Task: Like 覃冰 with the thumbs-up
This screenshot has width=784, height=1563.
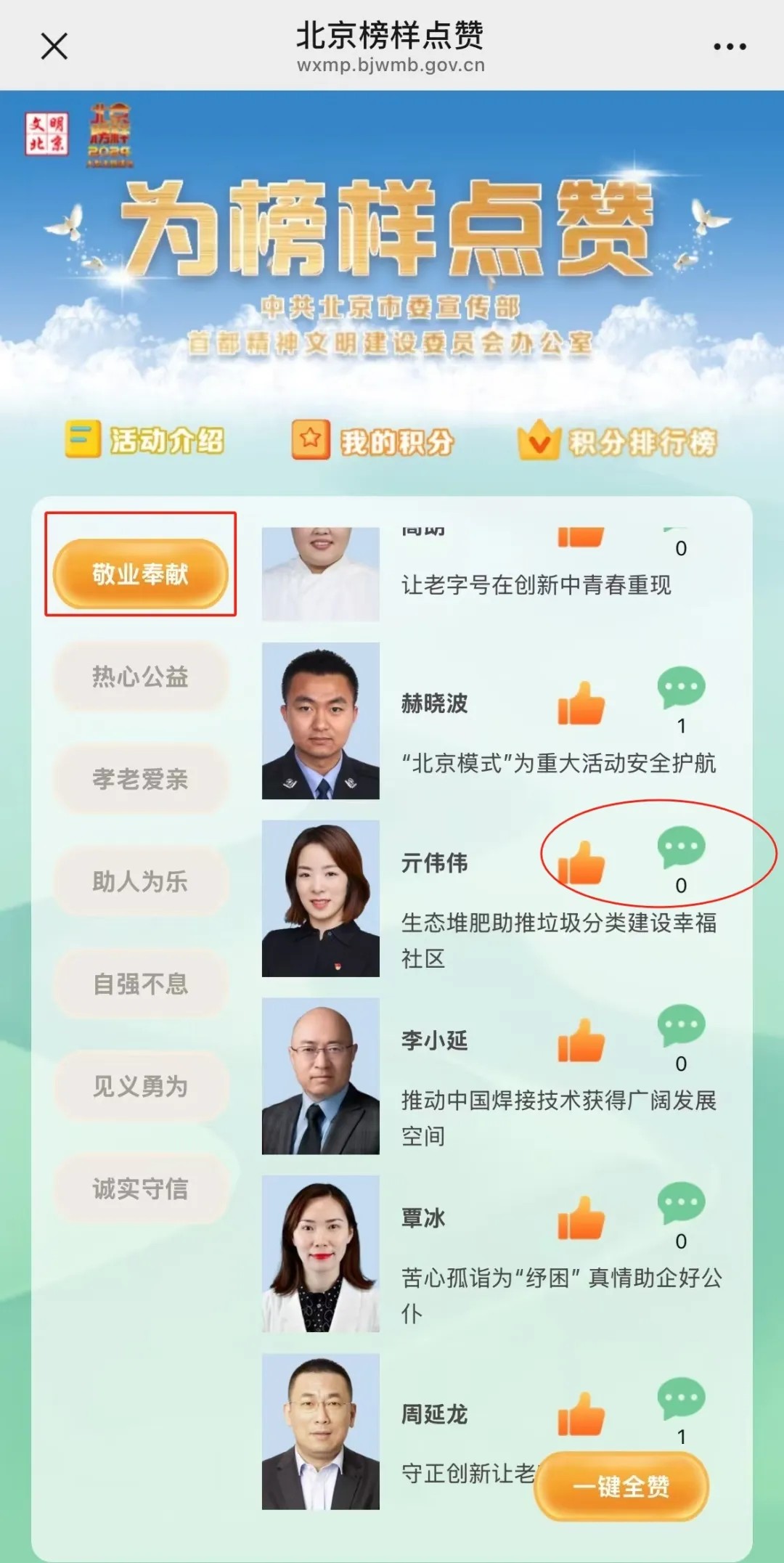Action: 581,1218
